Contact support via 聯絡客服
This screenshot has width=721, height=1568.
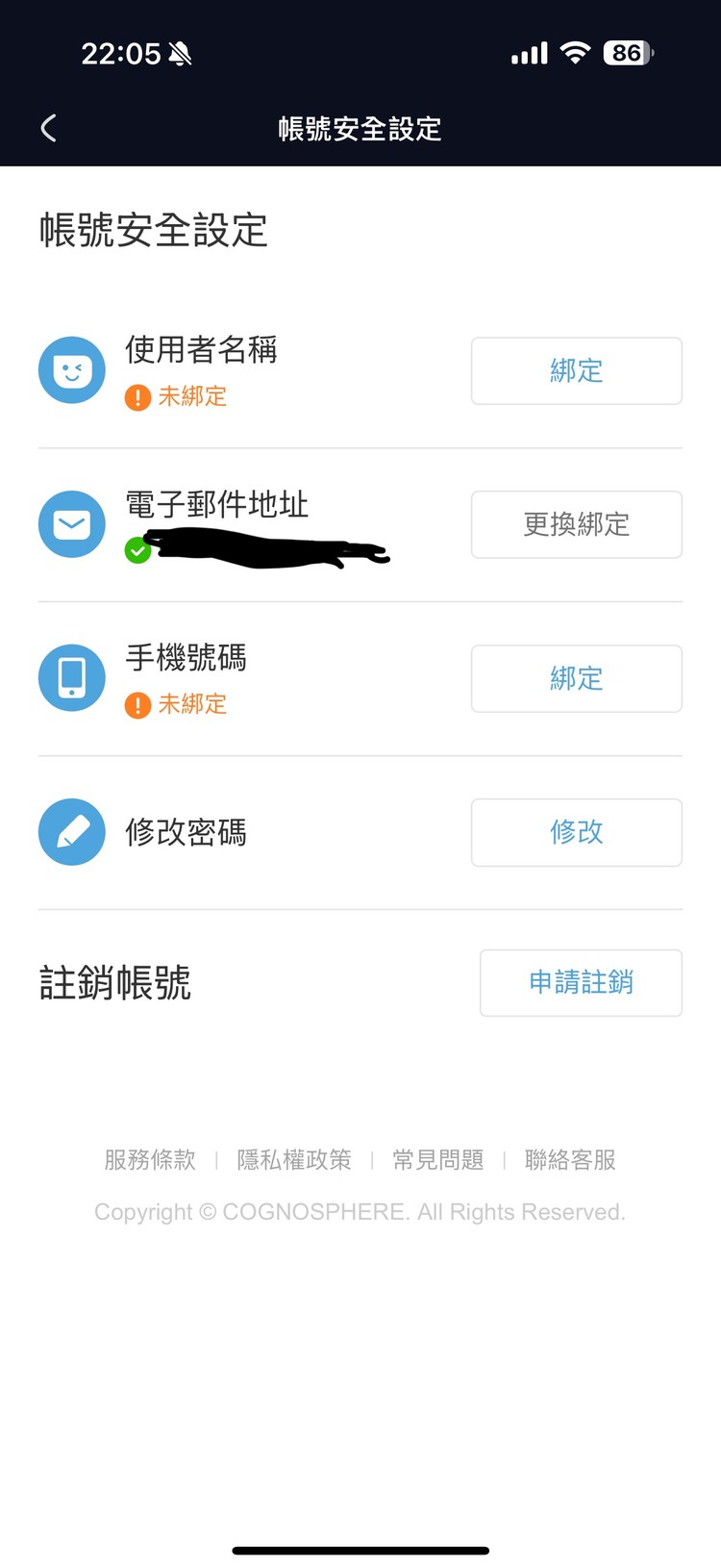point(570,1160)
